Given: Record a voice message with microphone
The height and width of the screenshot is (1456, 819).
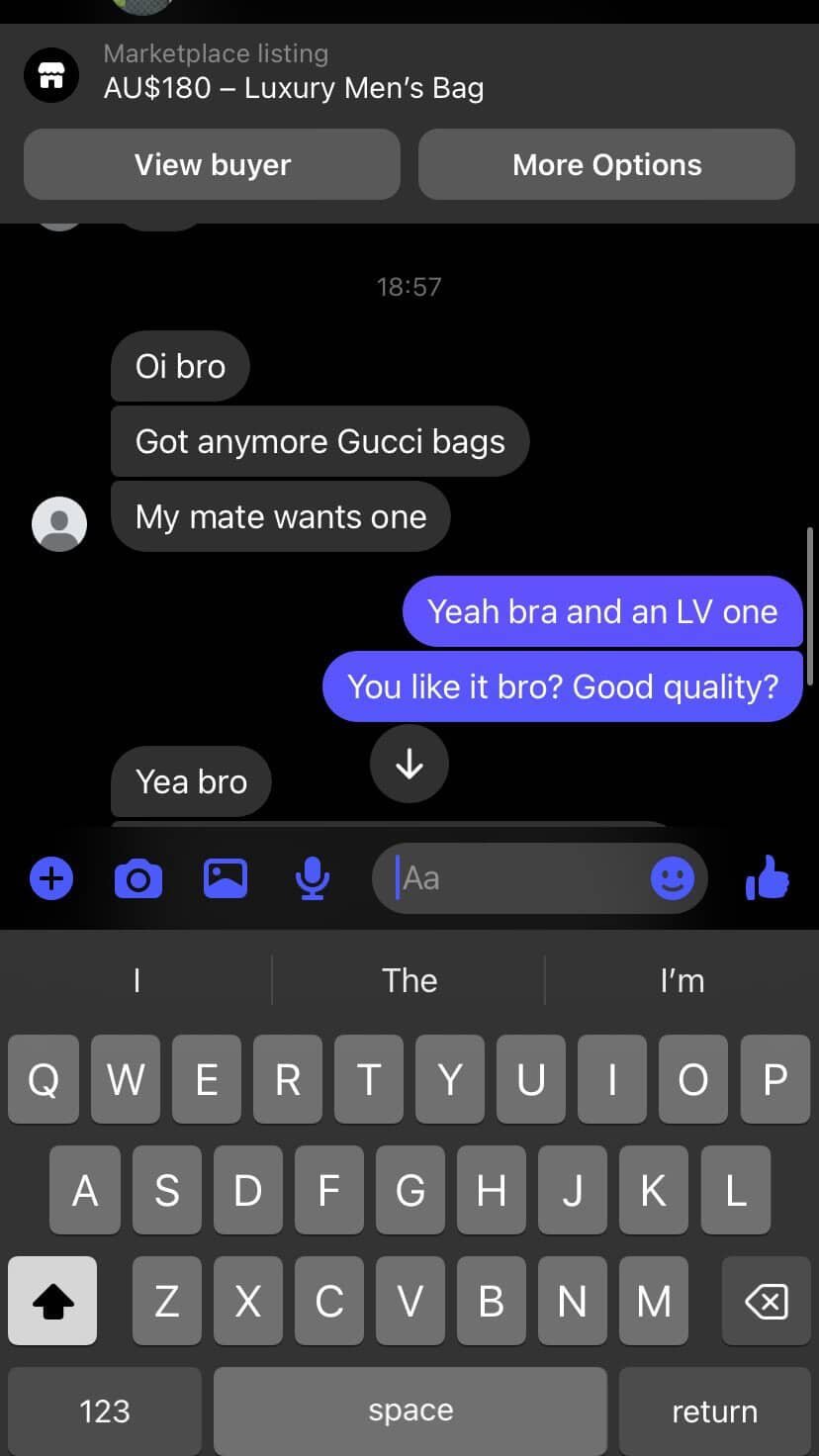Looking at the screenshot, I should 313,878.
